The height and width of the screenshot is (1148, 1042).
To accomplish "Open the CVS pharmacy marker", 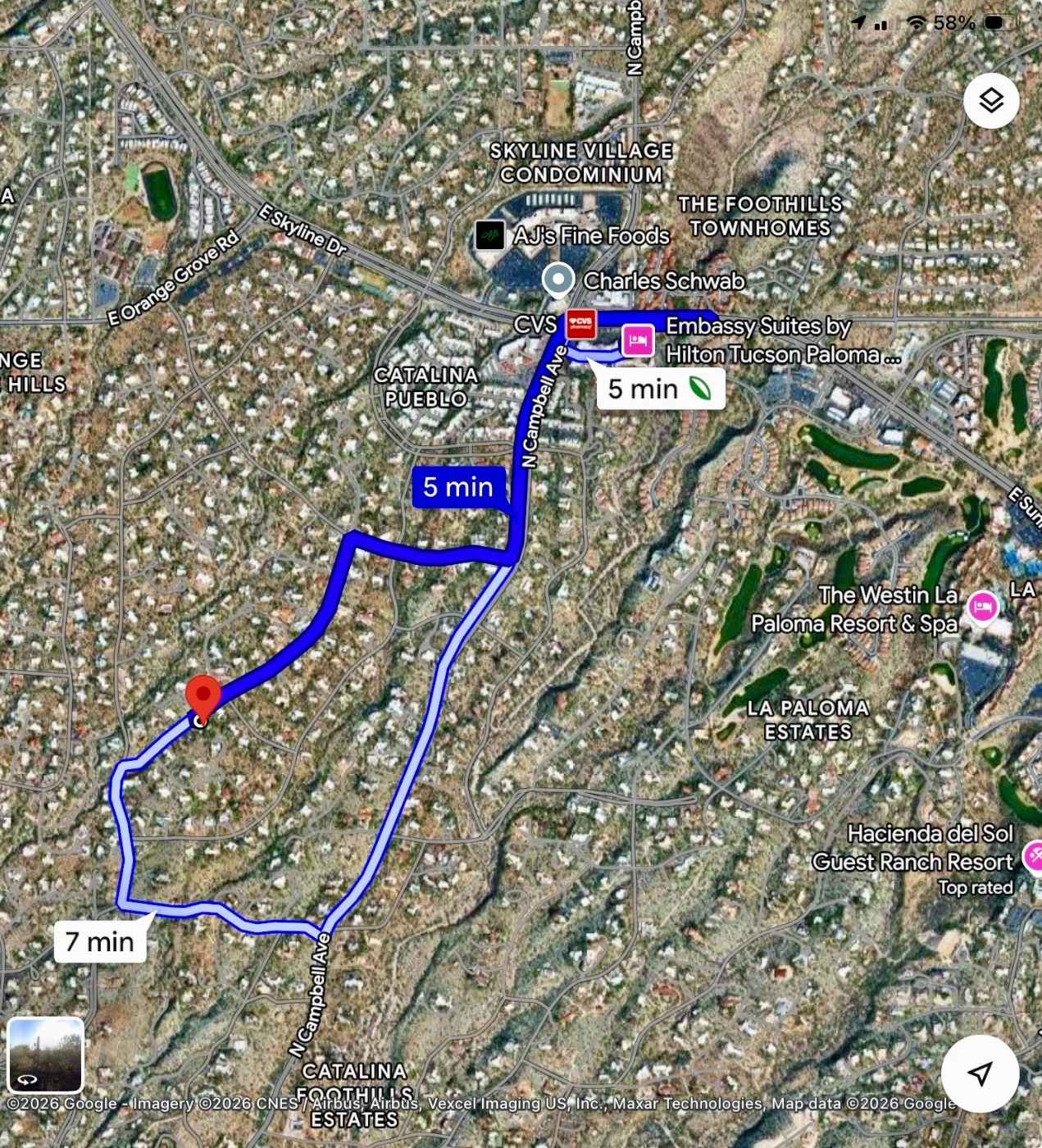I will pyautogui.click(x=581, y=324).
